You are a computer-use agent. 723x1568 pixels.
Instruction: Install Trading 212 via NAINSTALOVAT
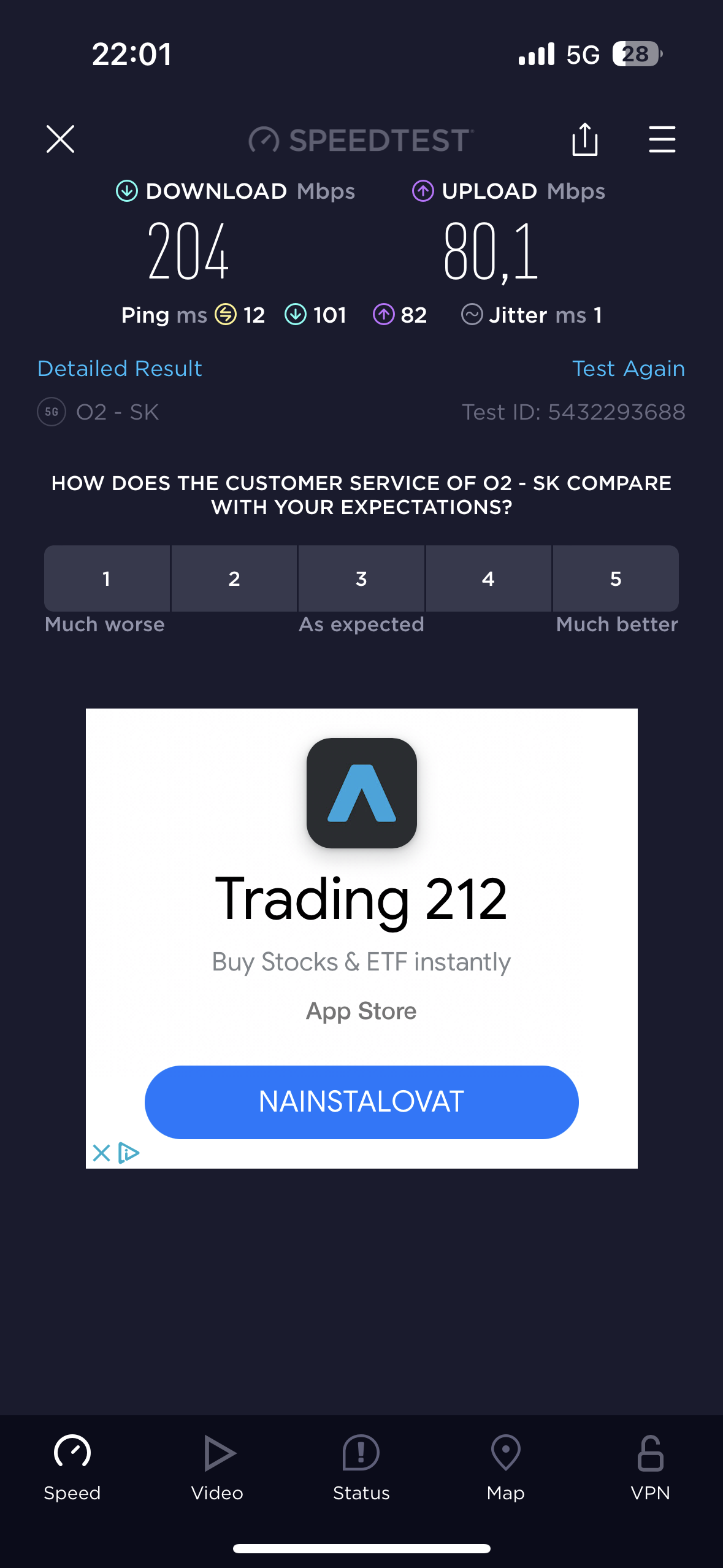(x=361, y=1102)
